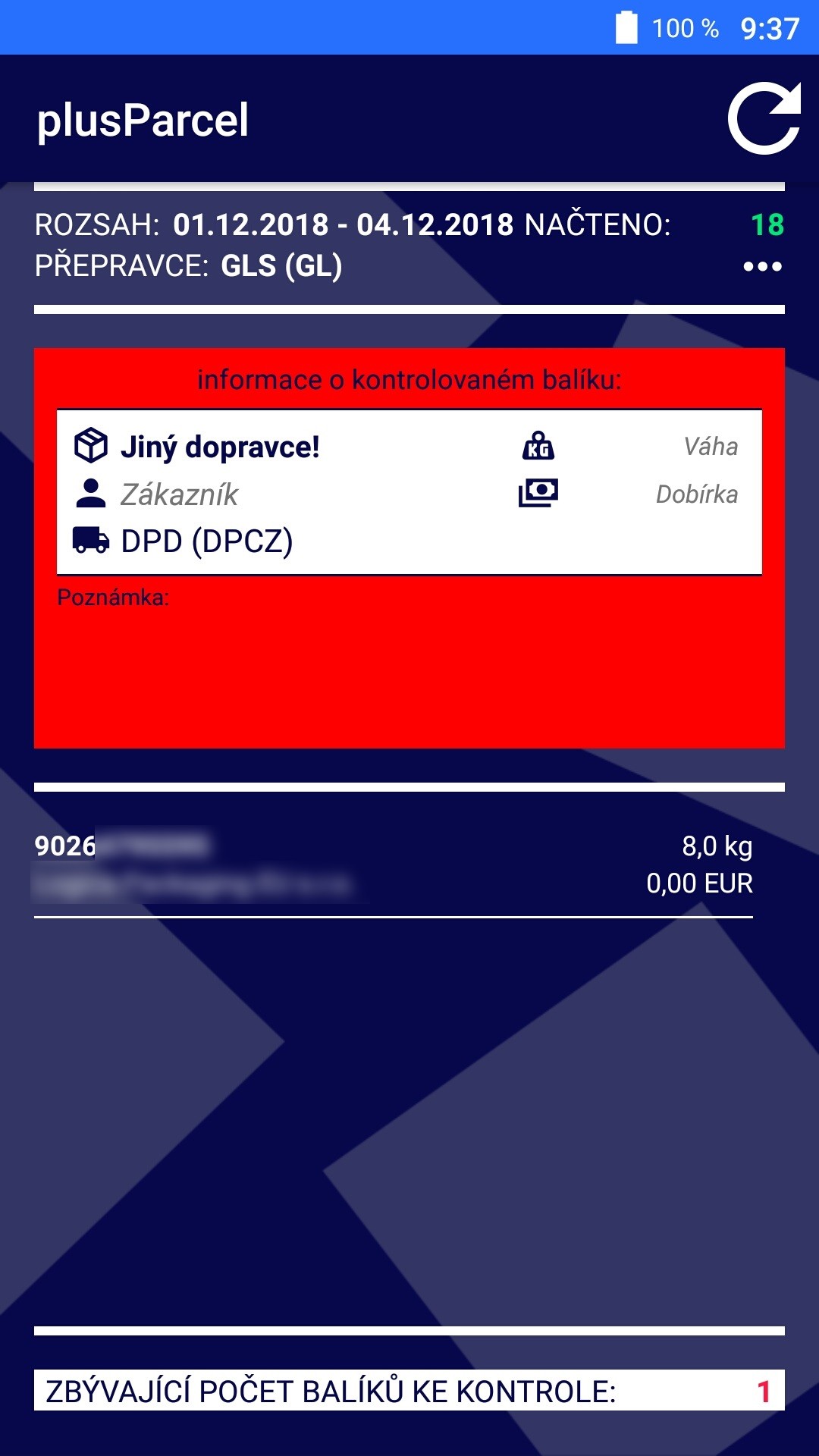Screen dimensions: 819x1456
Task: Tap the refresh icon beside plusParcel
Action: pos(764,118)
